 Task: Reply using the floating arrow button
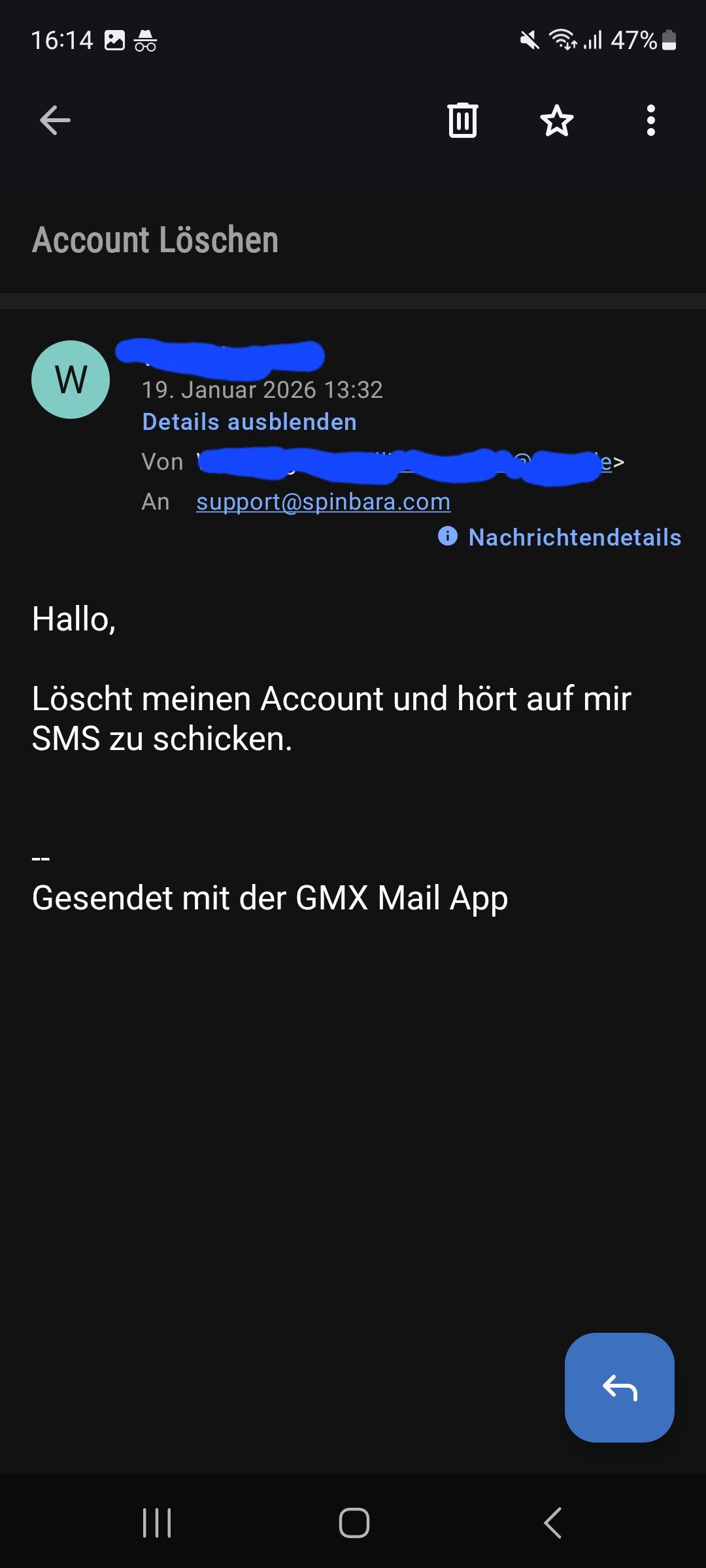[619, 1387]
